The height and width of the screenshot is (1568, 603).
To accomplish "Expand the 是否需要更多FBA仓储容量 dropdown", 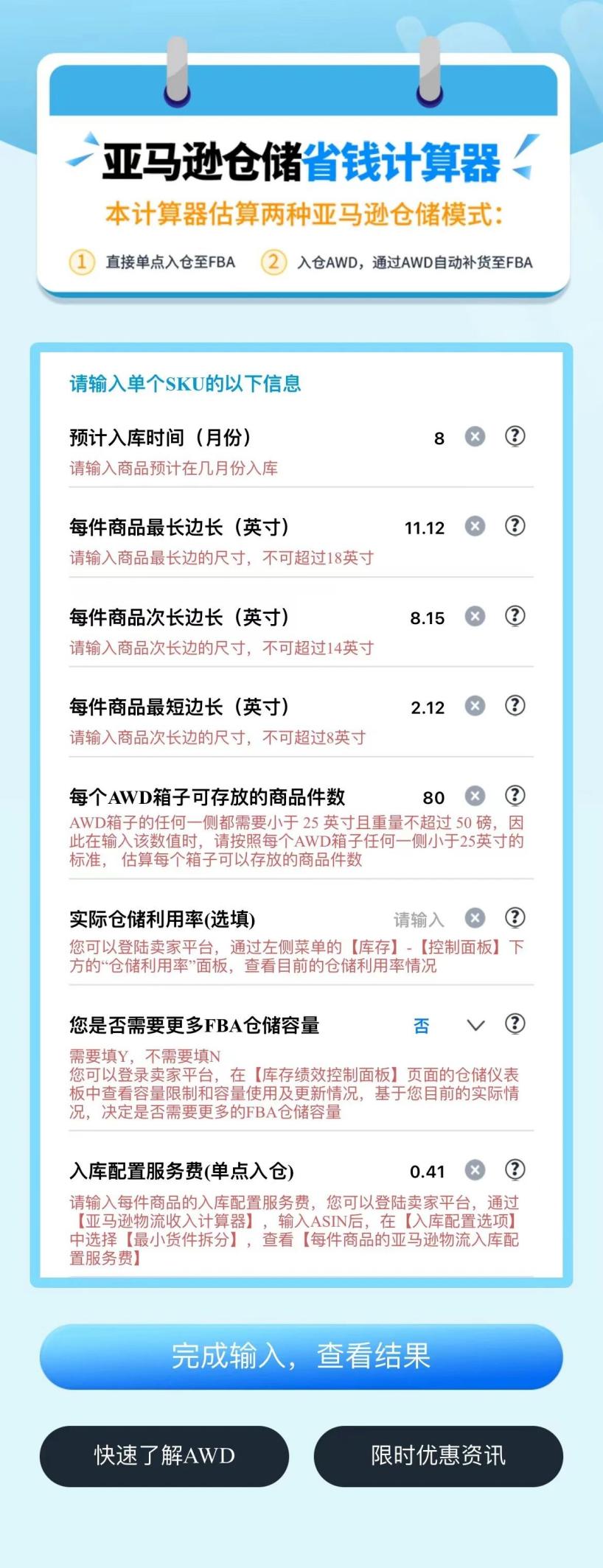I will coord(475,1025).
